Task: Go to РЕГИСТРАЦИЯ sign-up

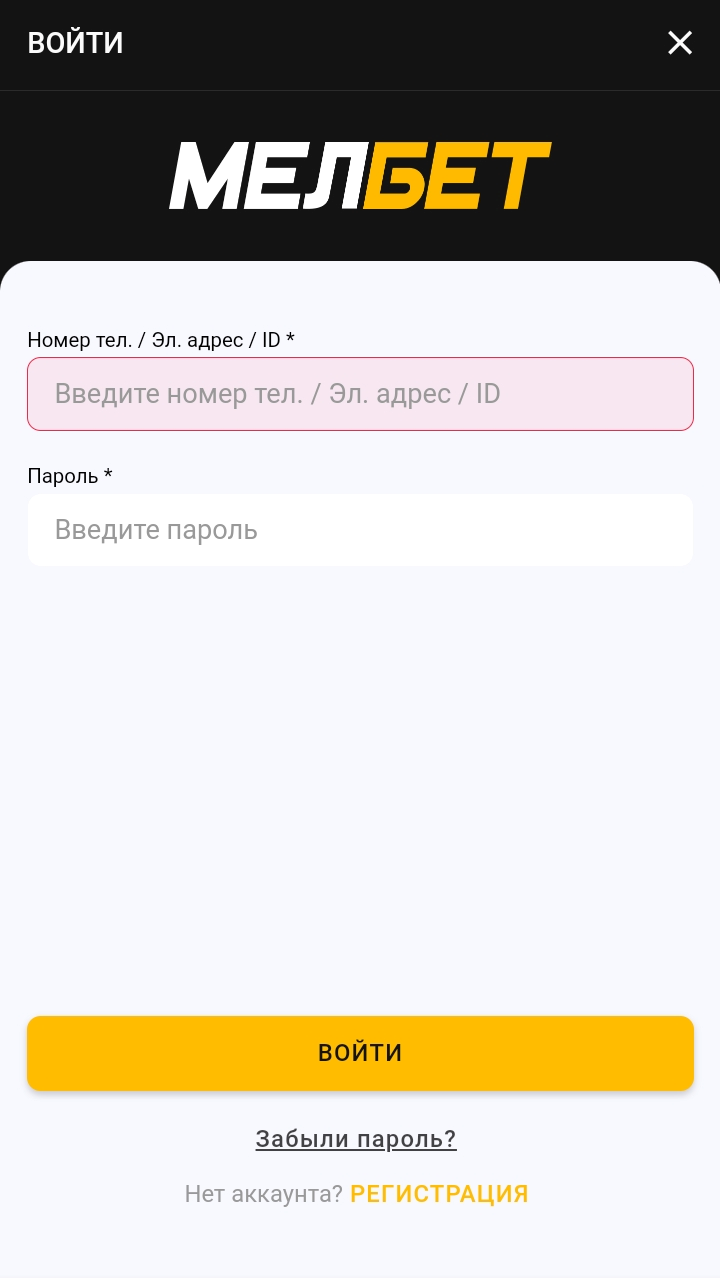Action: (x=439, y=1194)
